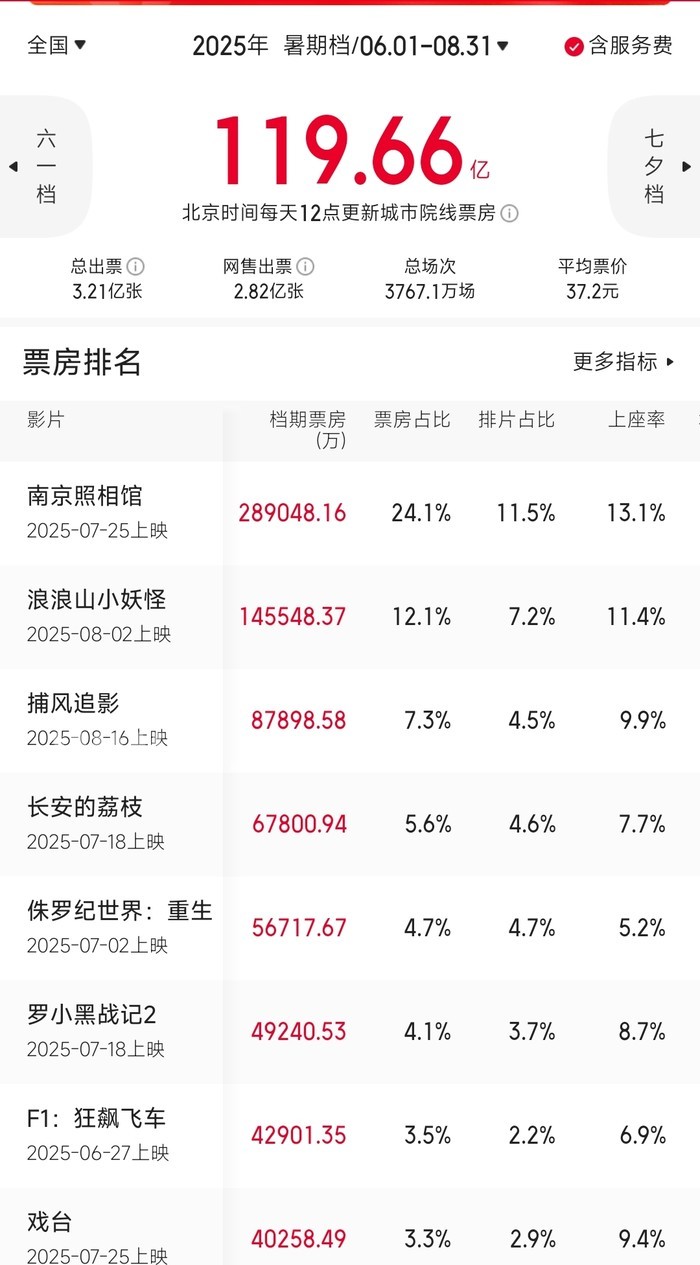
Task: Open the 全国 region dropdown
Action: click(x=56, y=45)
